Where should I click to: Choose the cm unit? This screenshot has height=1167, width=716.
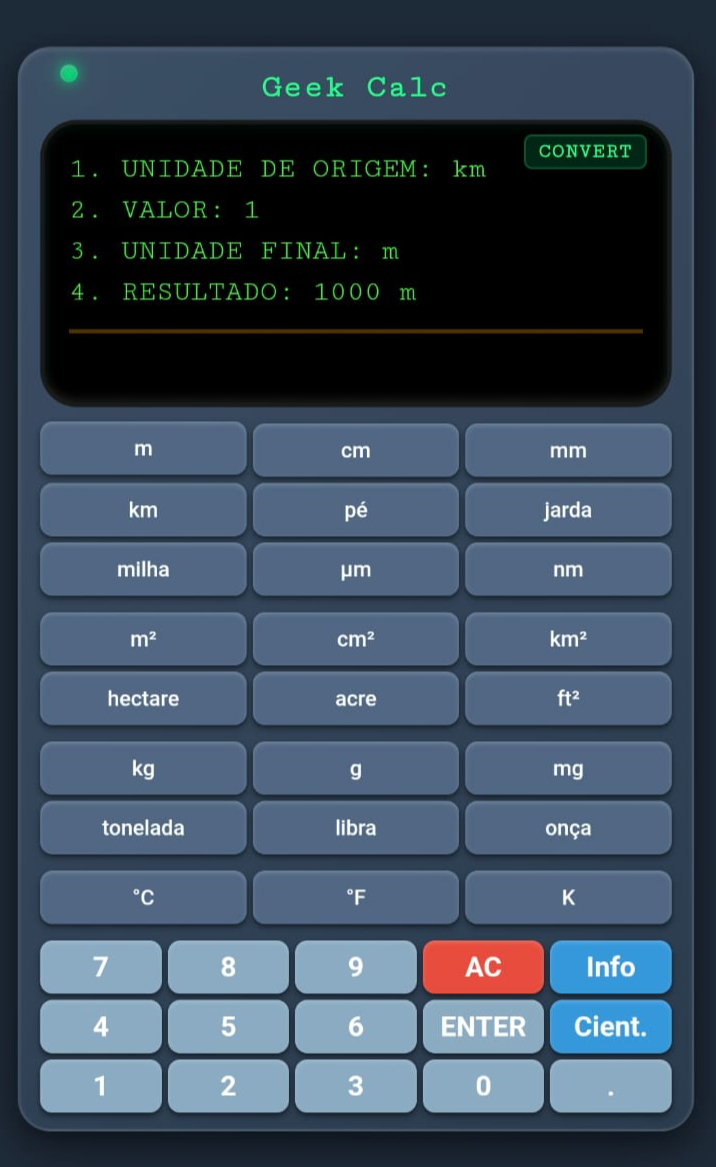(x=356, y=450)
